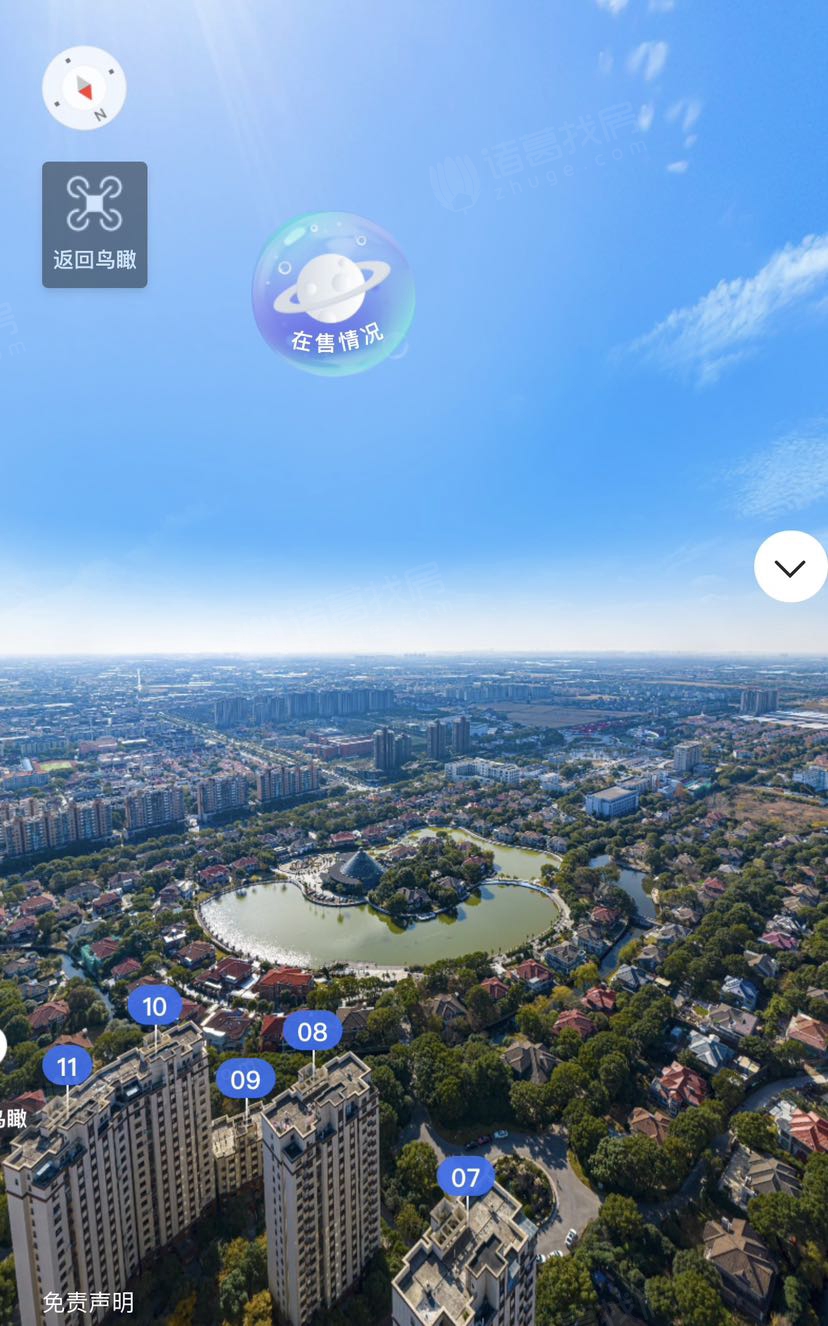Select building marker 07
Image resolution: width=828 pixels, height=1326 pixels.
(x=466, y=1177)
